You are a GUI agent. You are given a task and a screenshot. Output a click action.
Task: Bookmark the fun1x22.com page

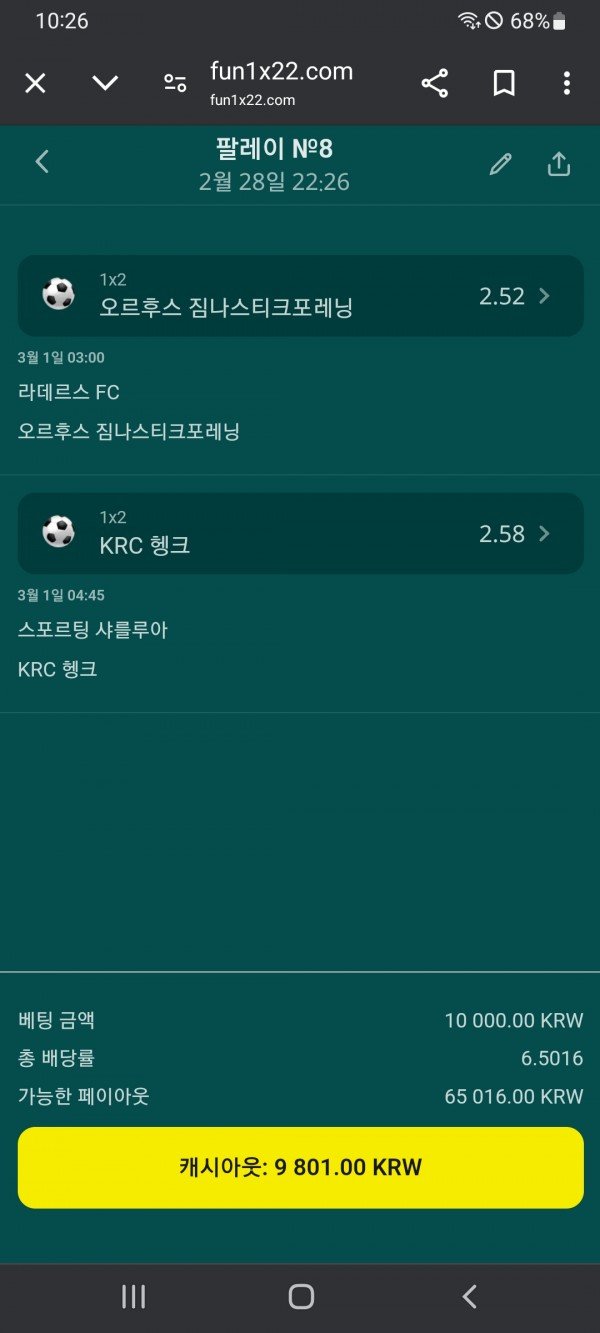(504, 83)
